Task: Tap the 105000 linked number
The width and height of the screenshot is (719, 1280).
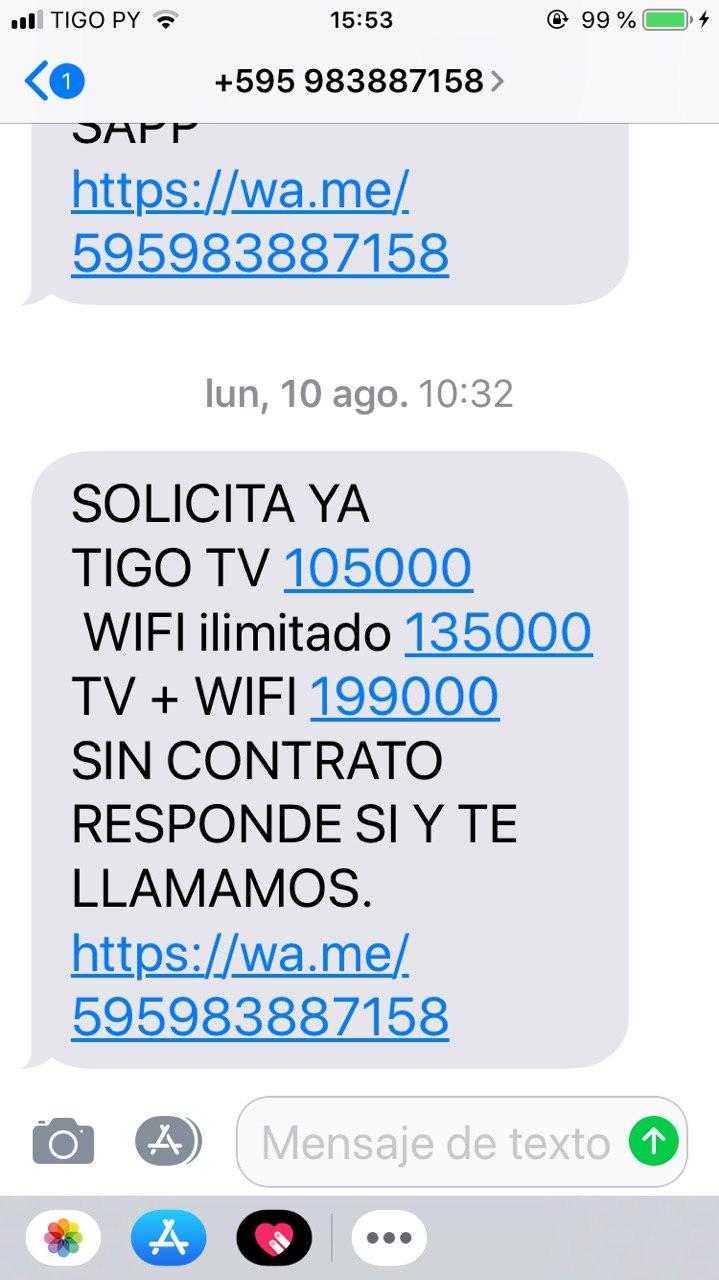Action: tap(378, 569)
